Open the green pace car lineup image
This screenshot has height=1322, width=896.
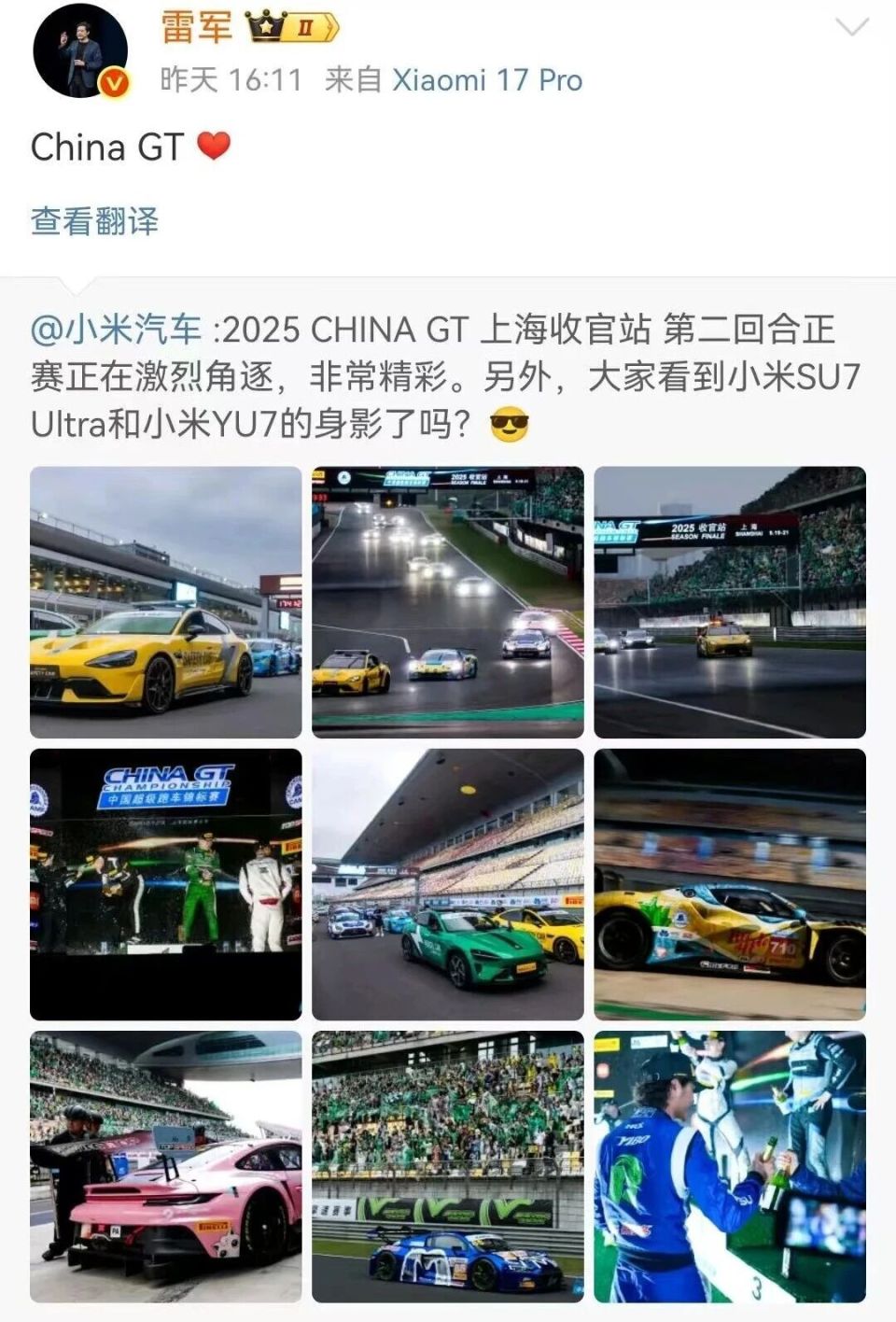446,881
